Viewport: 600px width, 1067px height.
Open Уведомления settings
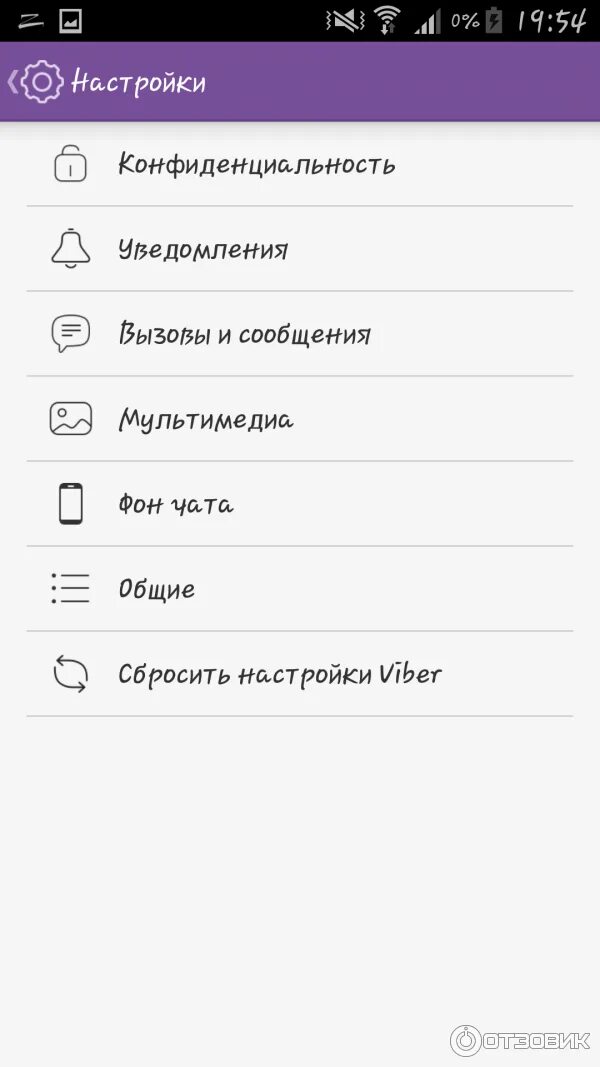(x=203, y=249)
